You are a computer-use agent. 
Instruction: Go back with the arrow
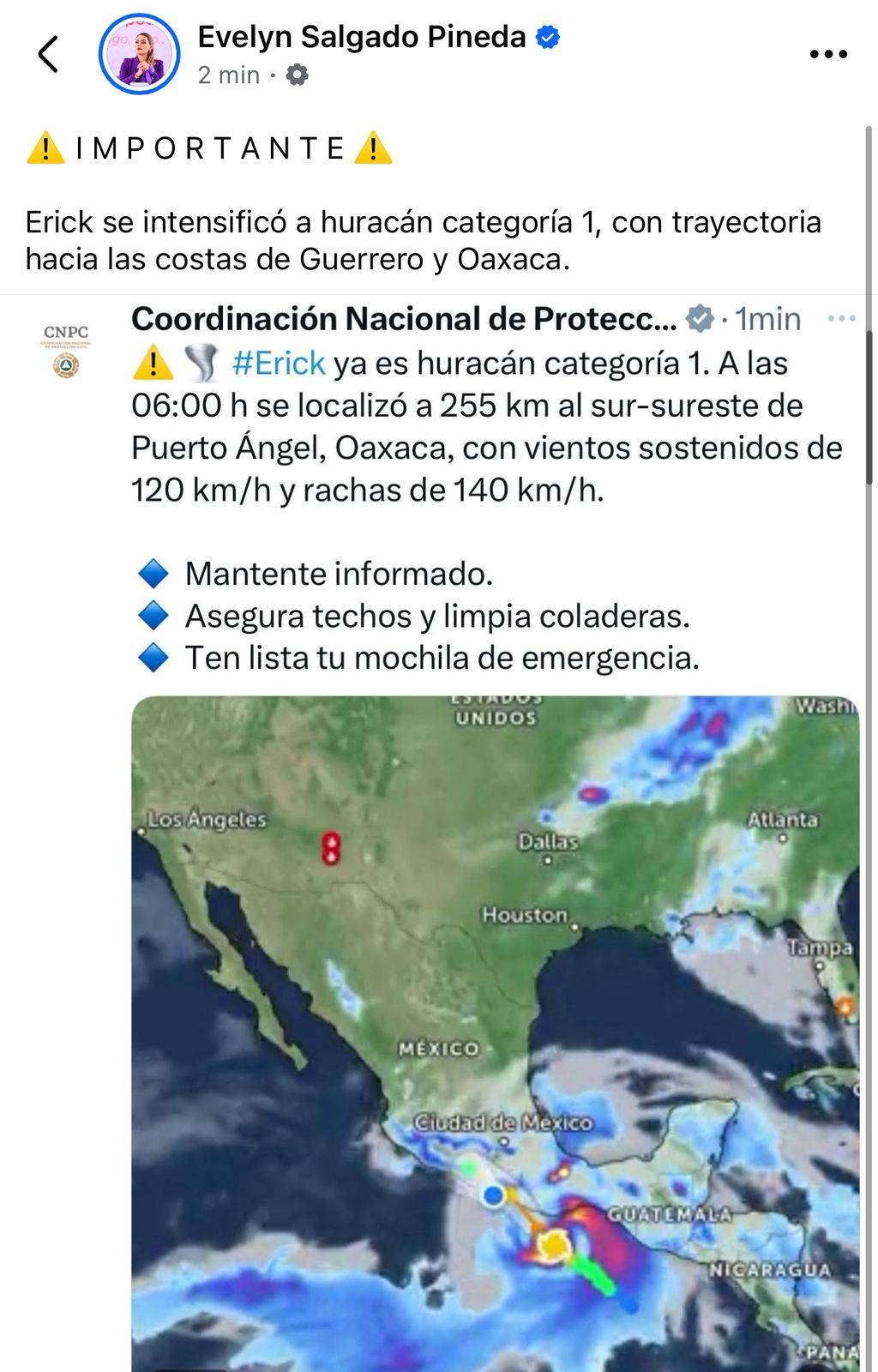[49, 54]
